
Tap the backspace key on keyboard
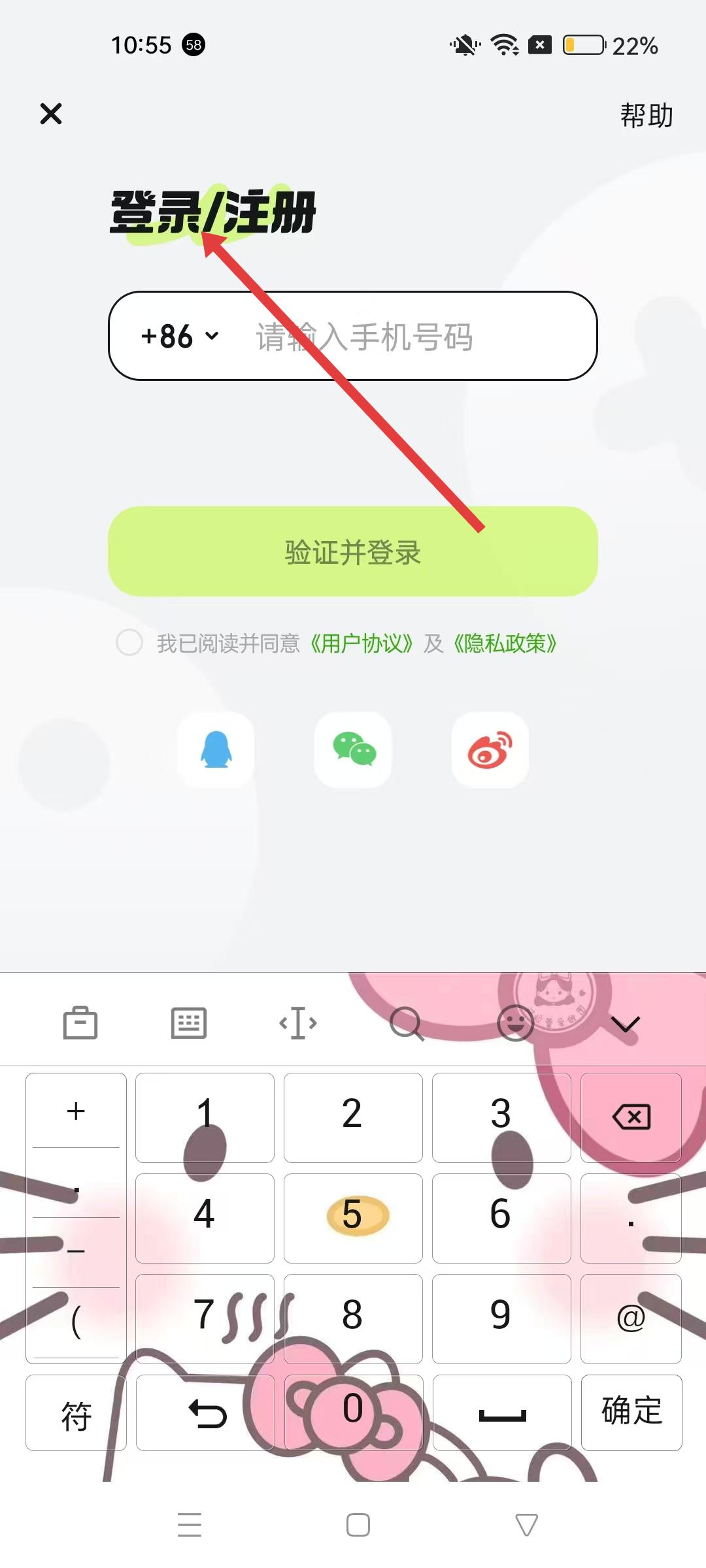pos(631,1117)
